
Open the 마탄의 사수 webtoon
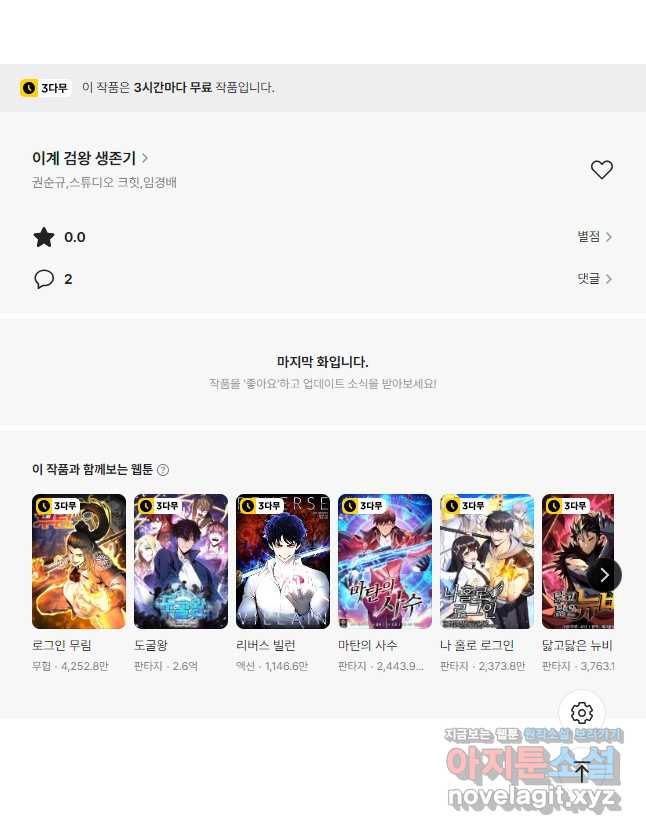tap(385, 561)
